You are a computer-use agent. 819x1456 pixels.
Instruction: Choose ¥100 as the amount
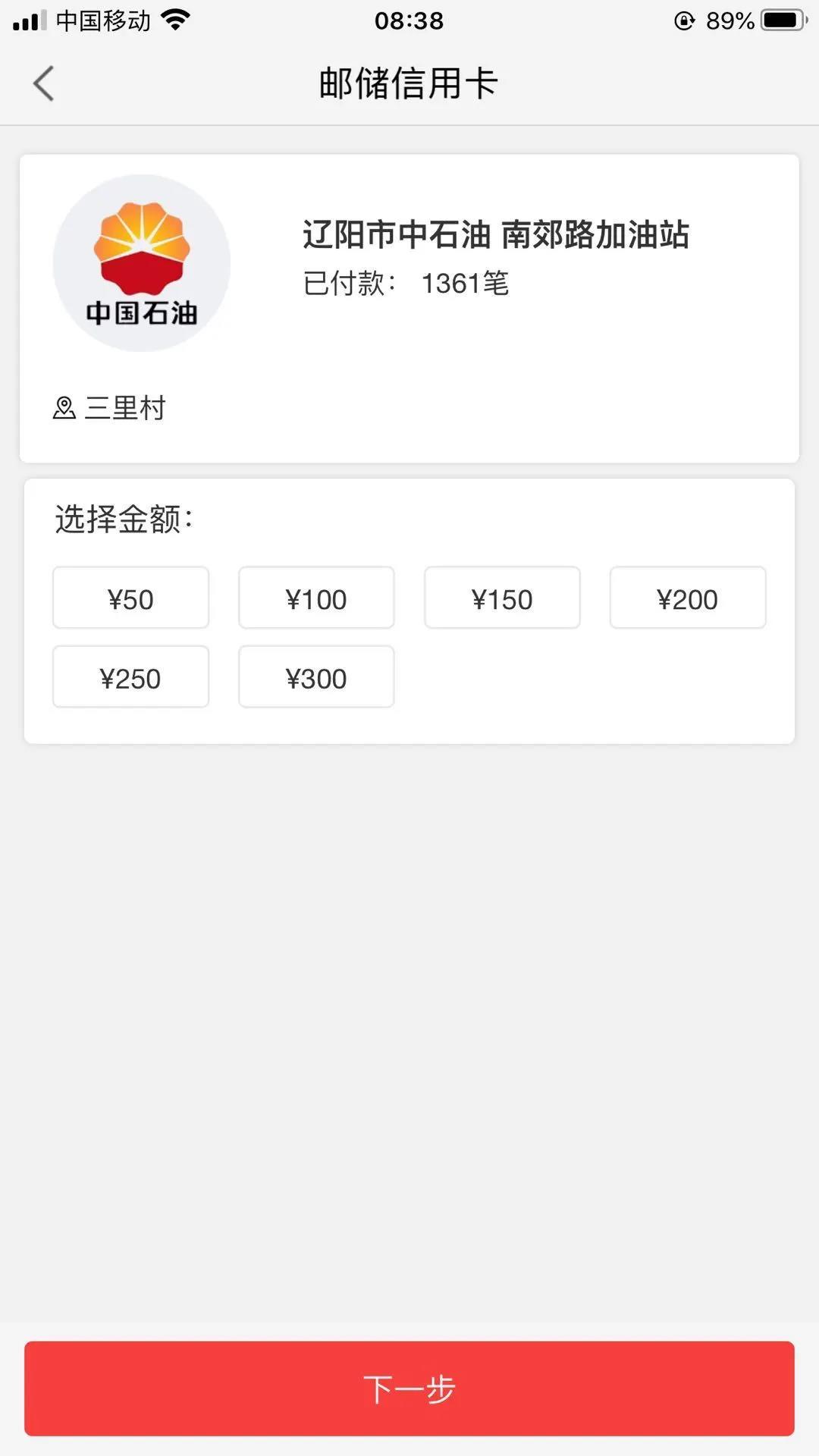(x=316, y=598)
